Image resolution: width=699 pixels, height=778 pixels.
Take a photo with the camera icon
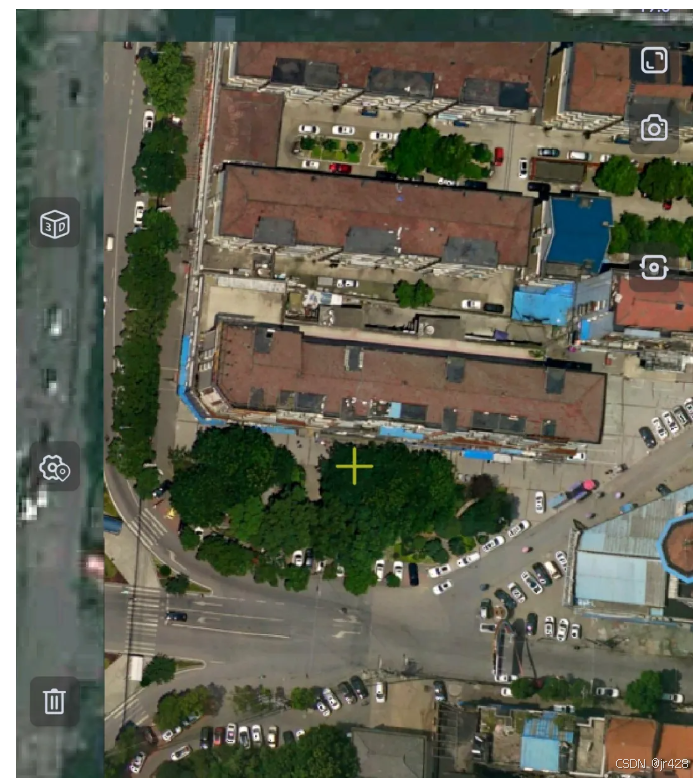point(654,128)
